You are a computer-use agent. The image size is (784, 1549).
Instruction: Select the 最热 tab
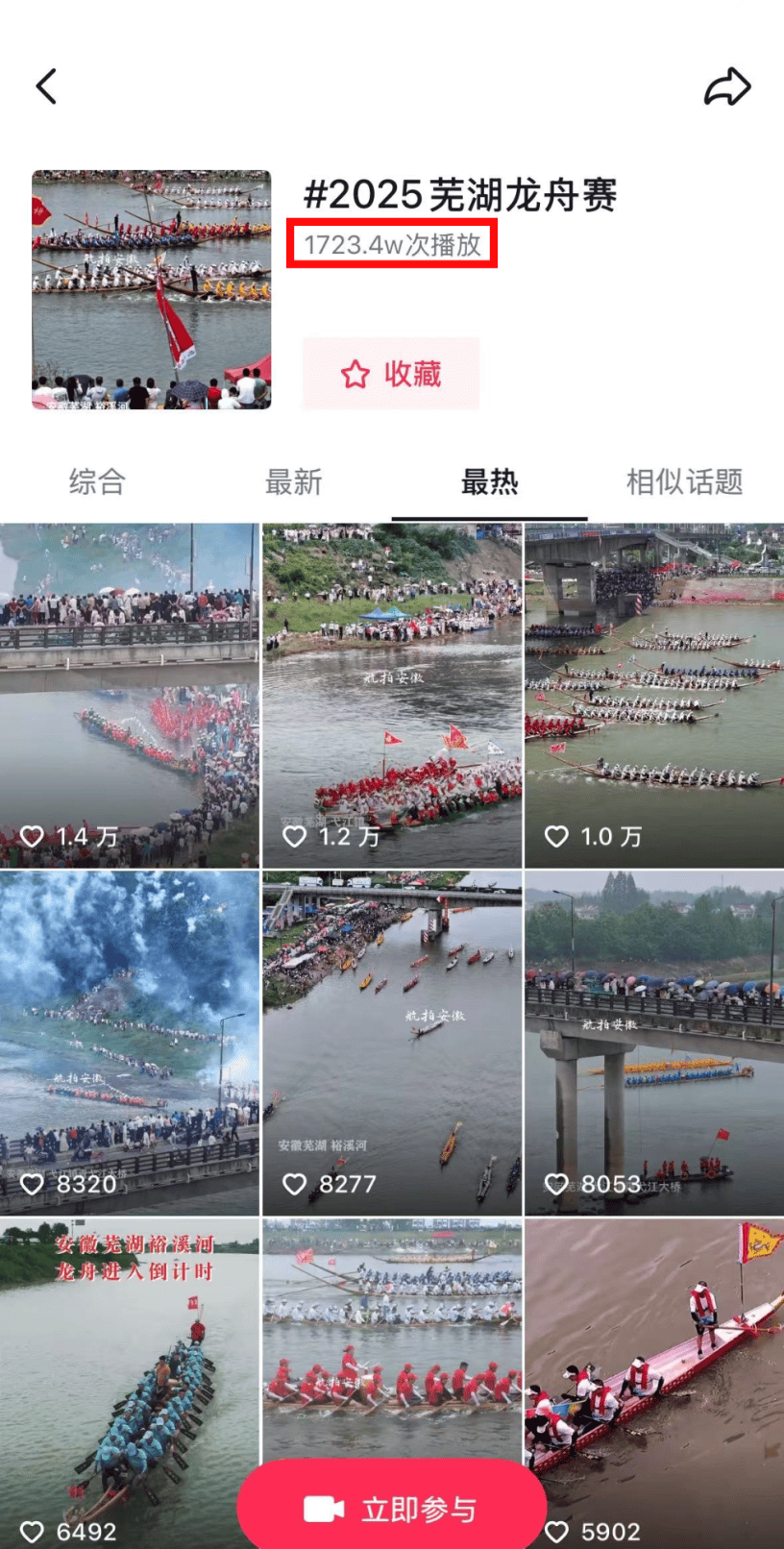tap(489, 481)
